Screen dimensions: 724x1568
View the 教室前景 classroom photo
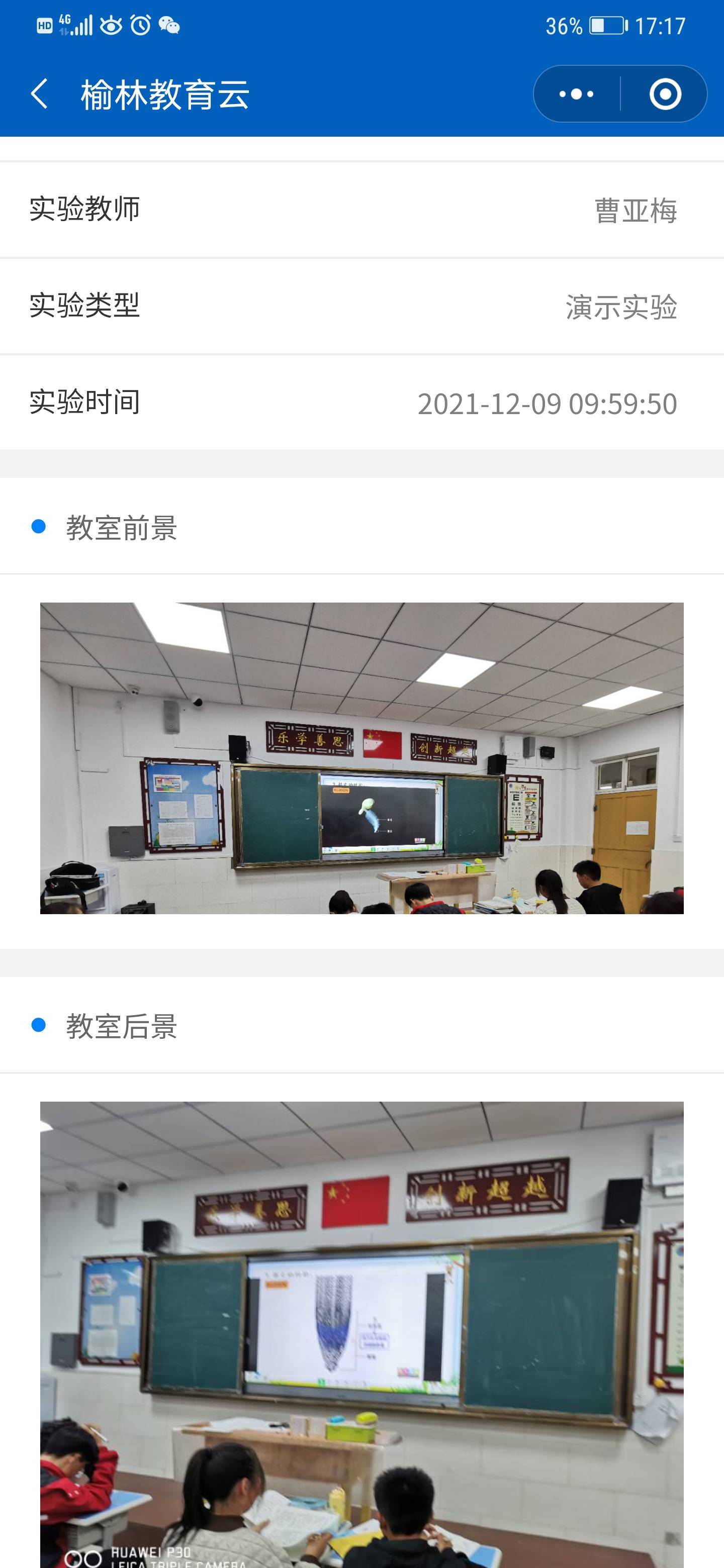pos(361,758)
